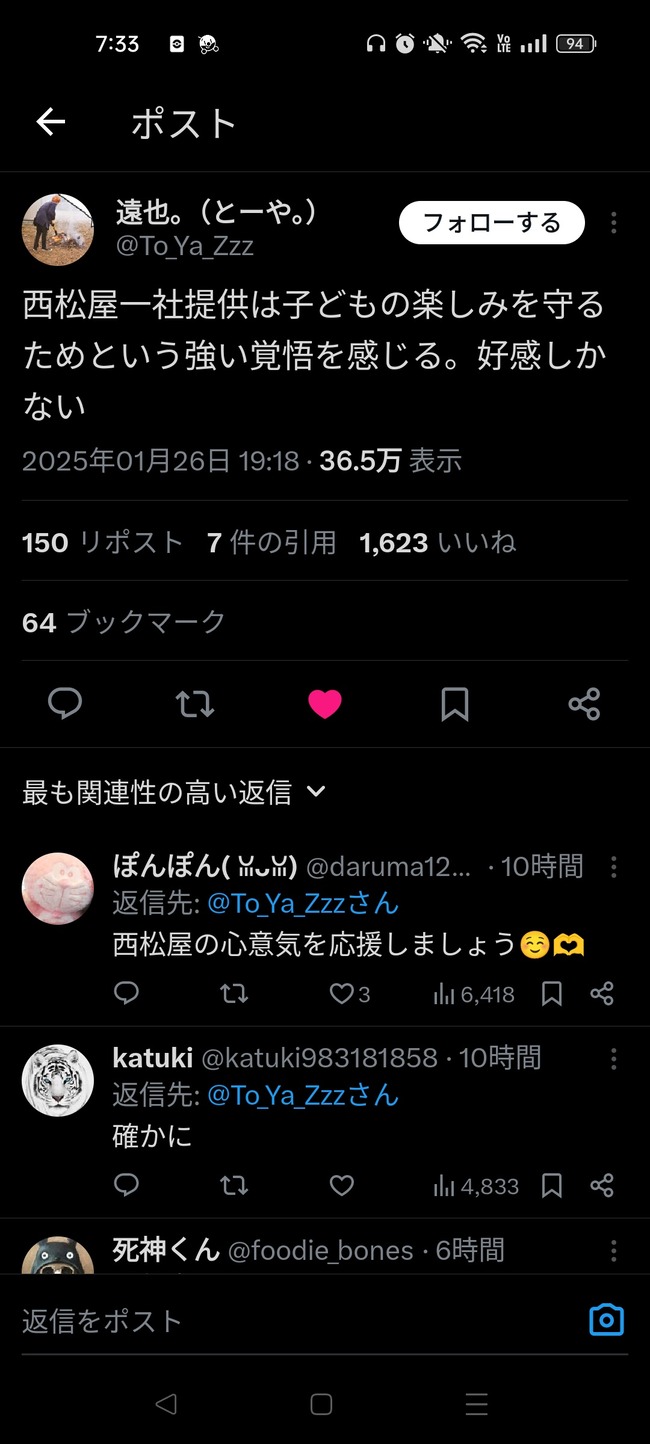Reply to the main post
650x1444 pixels.
65,704
